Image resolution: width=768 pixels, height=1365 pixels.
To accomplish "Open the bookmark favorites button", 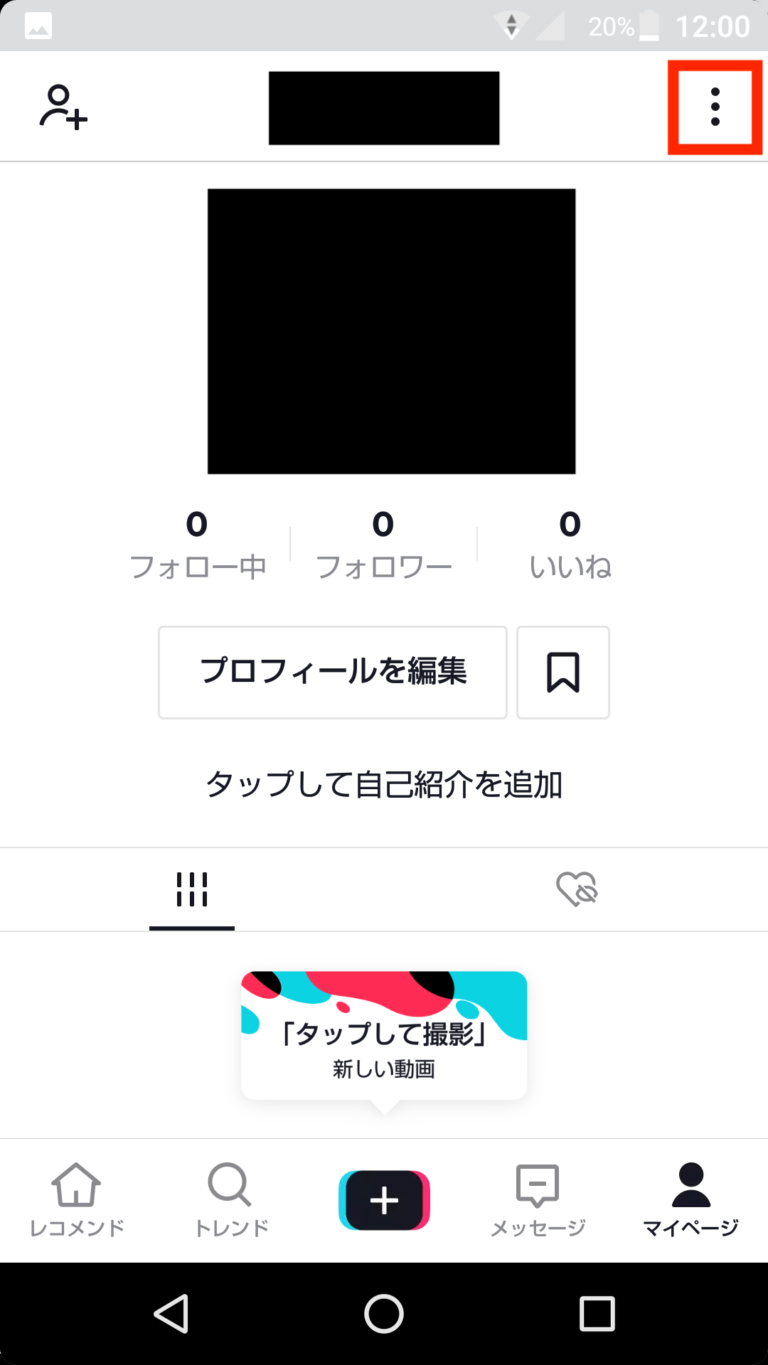I will 563,672.
